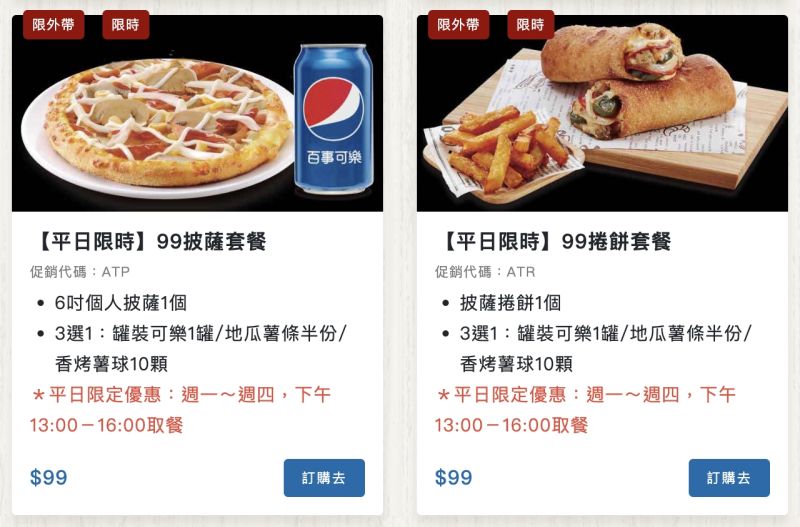Open the 99披薩套餐 product card
The height and width of the screenshot is (527, 800).
point(197,241)
